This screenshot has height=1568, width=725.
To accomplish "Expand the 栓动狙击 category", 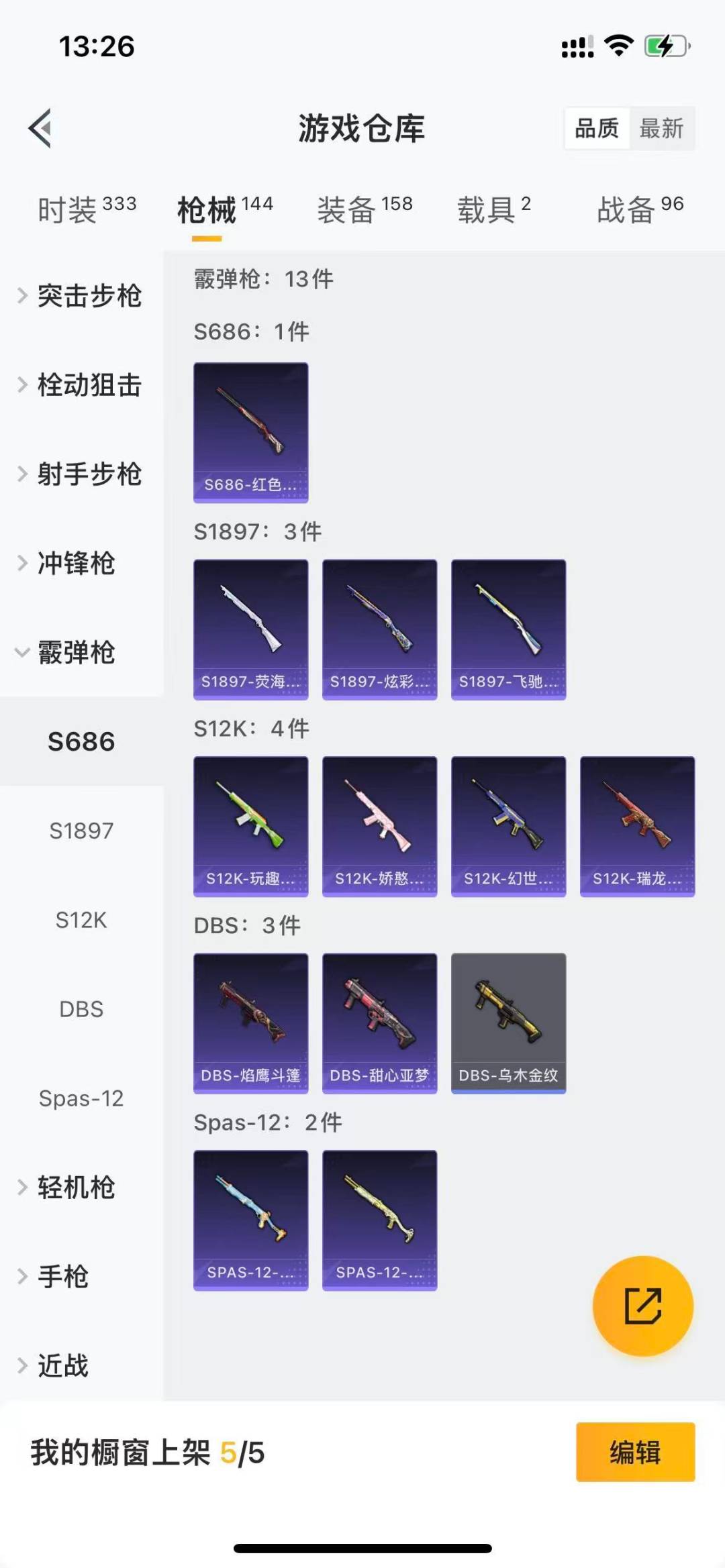I will (x=81, y=385).
